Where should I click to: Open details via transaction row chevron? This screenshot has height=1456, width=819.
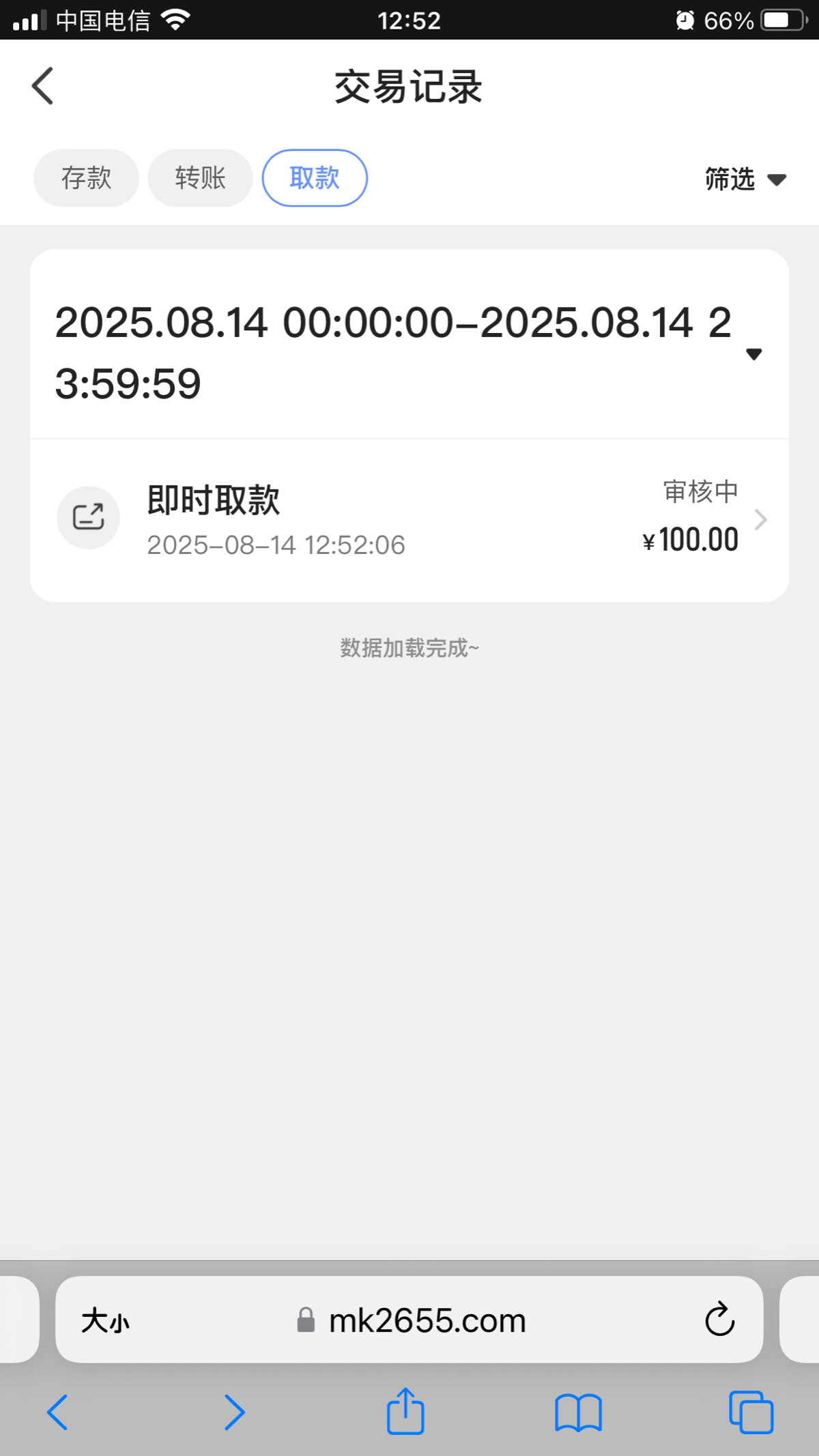760,519
